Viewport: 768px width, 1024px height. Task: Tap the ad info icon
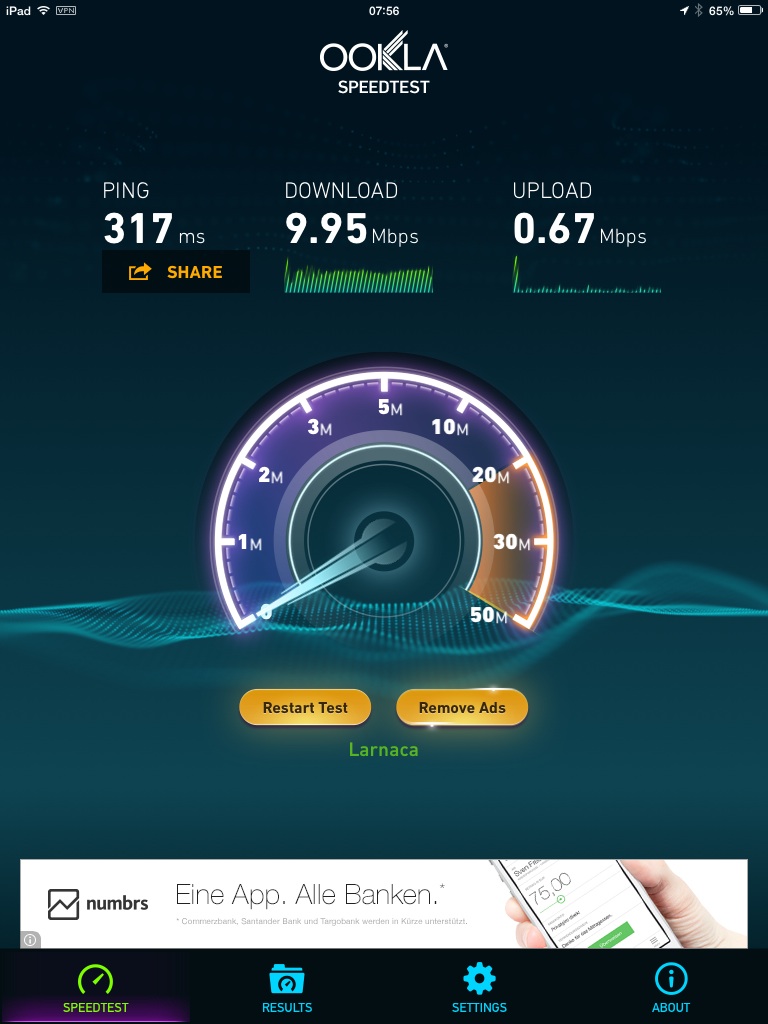click(31, 940)
